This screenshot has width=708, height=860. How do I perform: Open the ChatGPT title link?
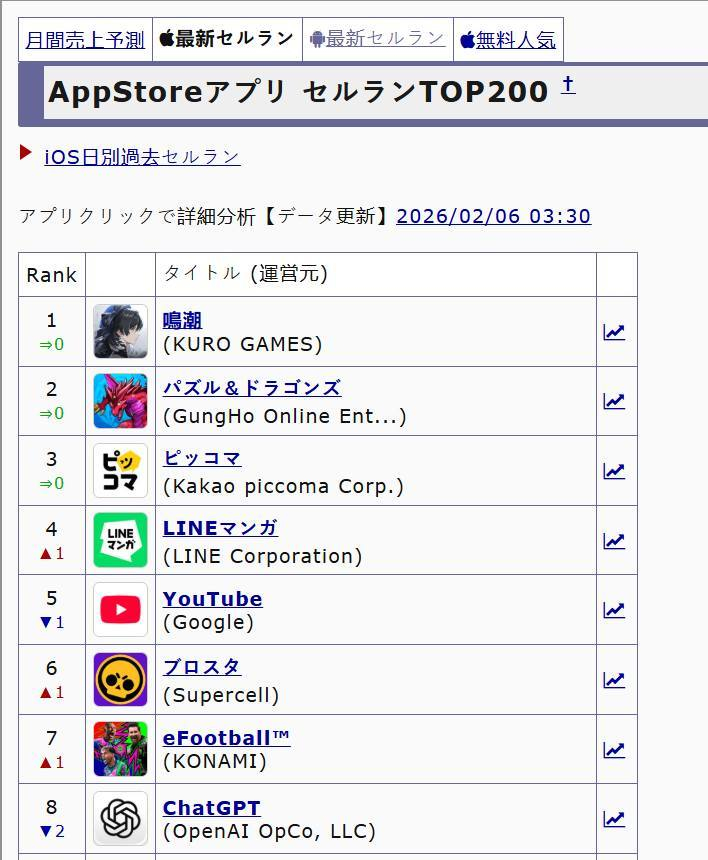point(211,808)
